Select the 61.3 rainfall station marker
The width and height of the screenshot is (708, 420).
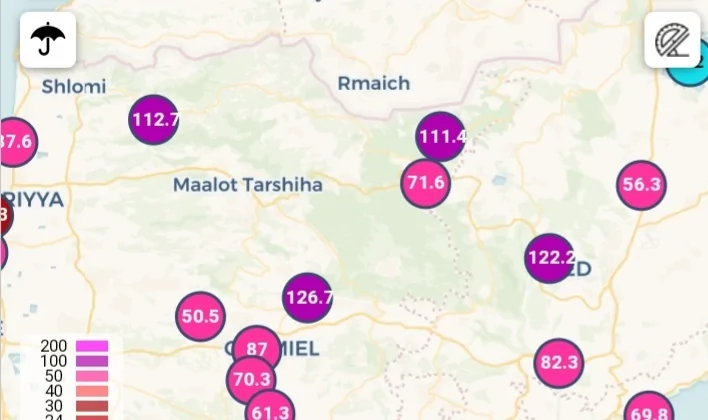tap(269, 409)
